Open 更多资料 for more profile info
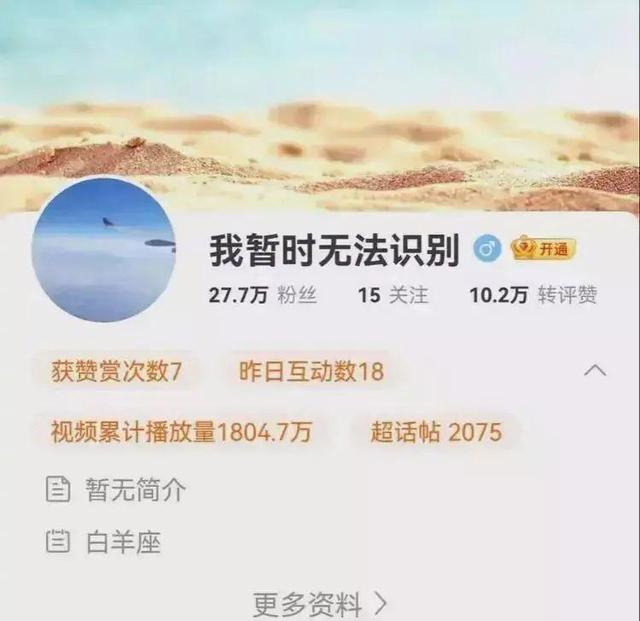 pos(318,604)
